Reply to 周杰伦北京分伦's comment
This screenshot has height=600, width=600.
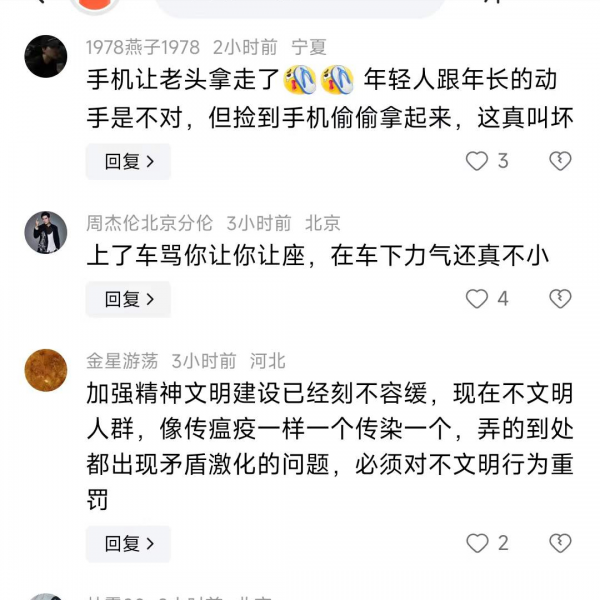pos(128,299)
